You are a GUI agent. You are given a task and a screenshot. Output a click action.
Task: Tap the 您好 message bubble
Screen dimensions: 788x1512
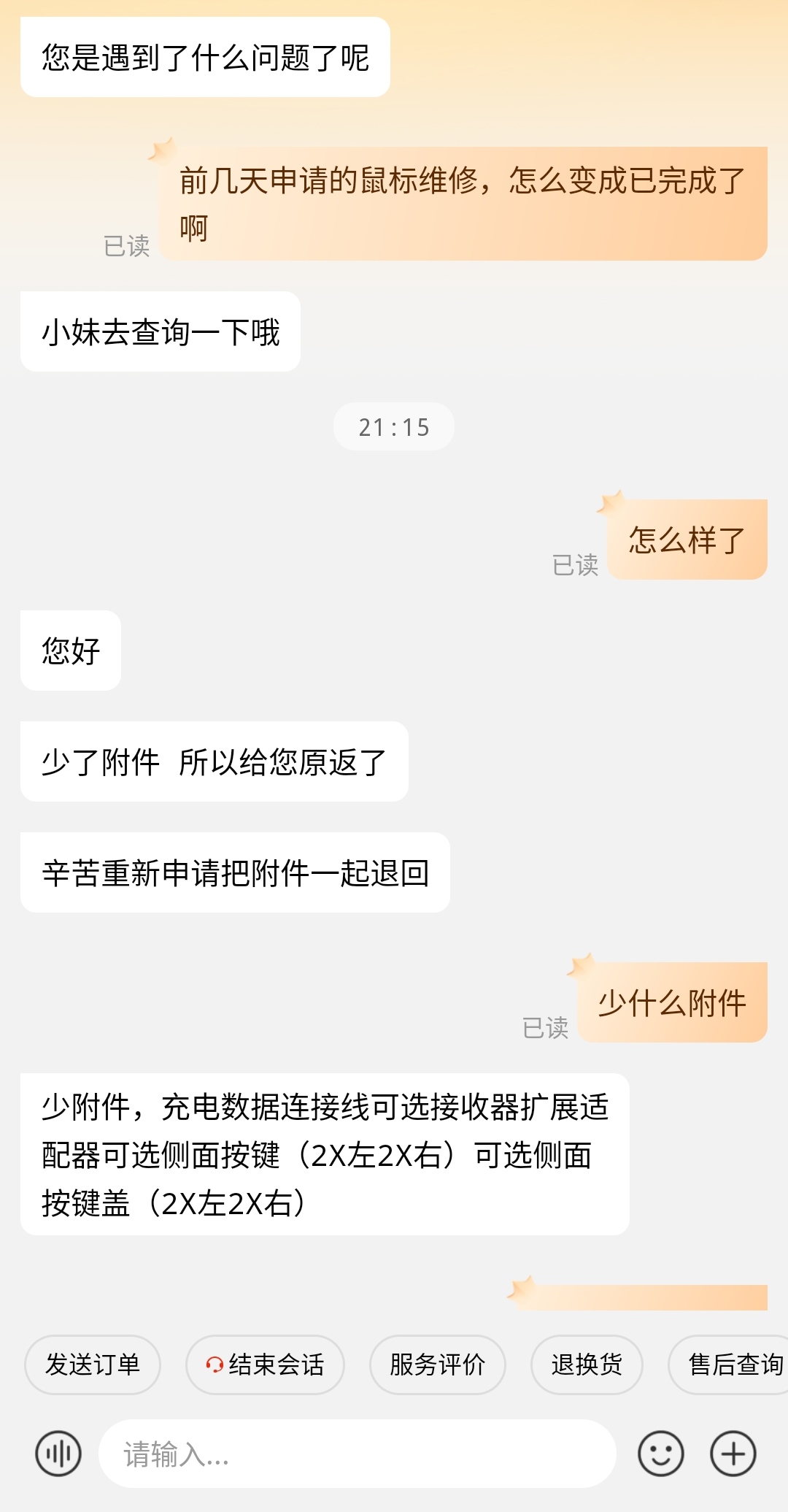click(71, 650)
